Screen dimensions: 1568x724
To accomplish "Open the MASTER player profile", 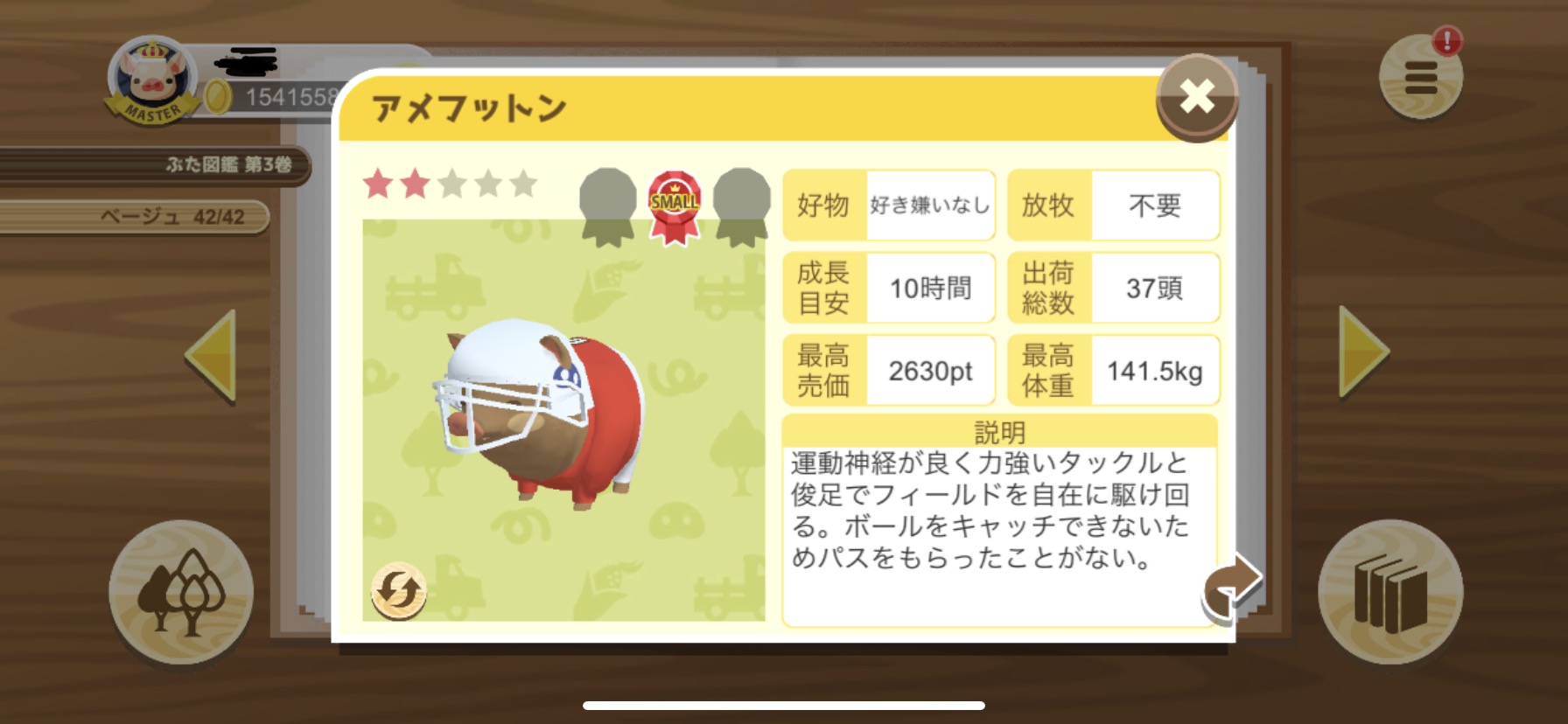I will tap(153, 80).
